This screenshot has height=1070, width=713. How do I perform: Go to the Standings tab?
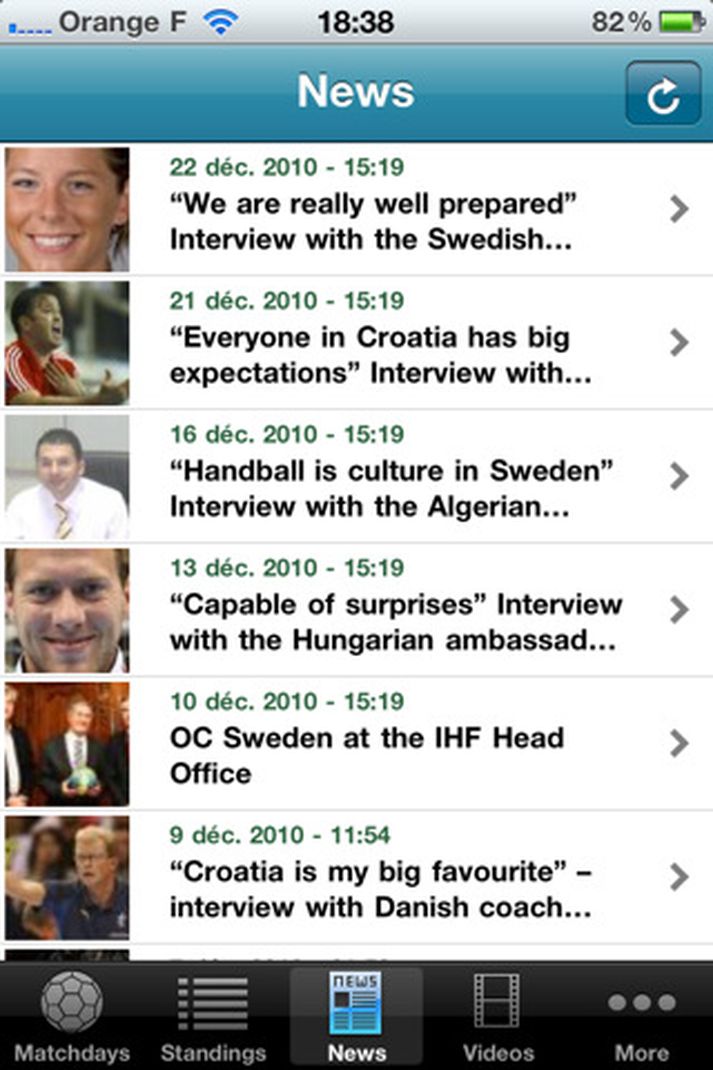click(213, 1016)
